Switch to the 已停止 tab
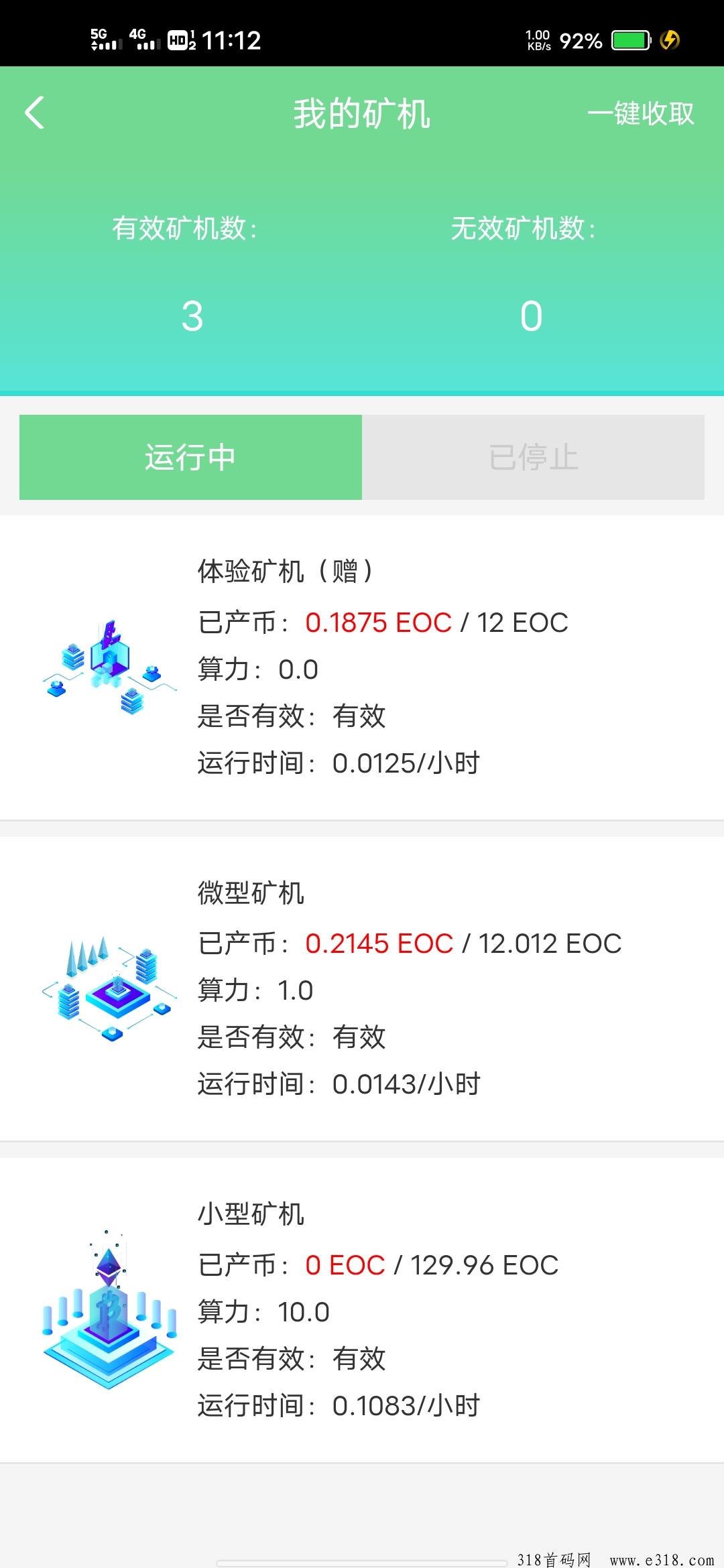The width and height of the screenshot is (724, 1568). (x=533, y=457)
